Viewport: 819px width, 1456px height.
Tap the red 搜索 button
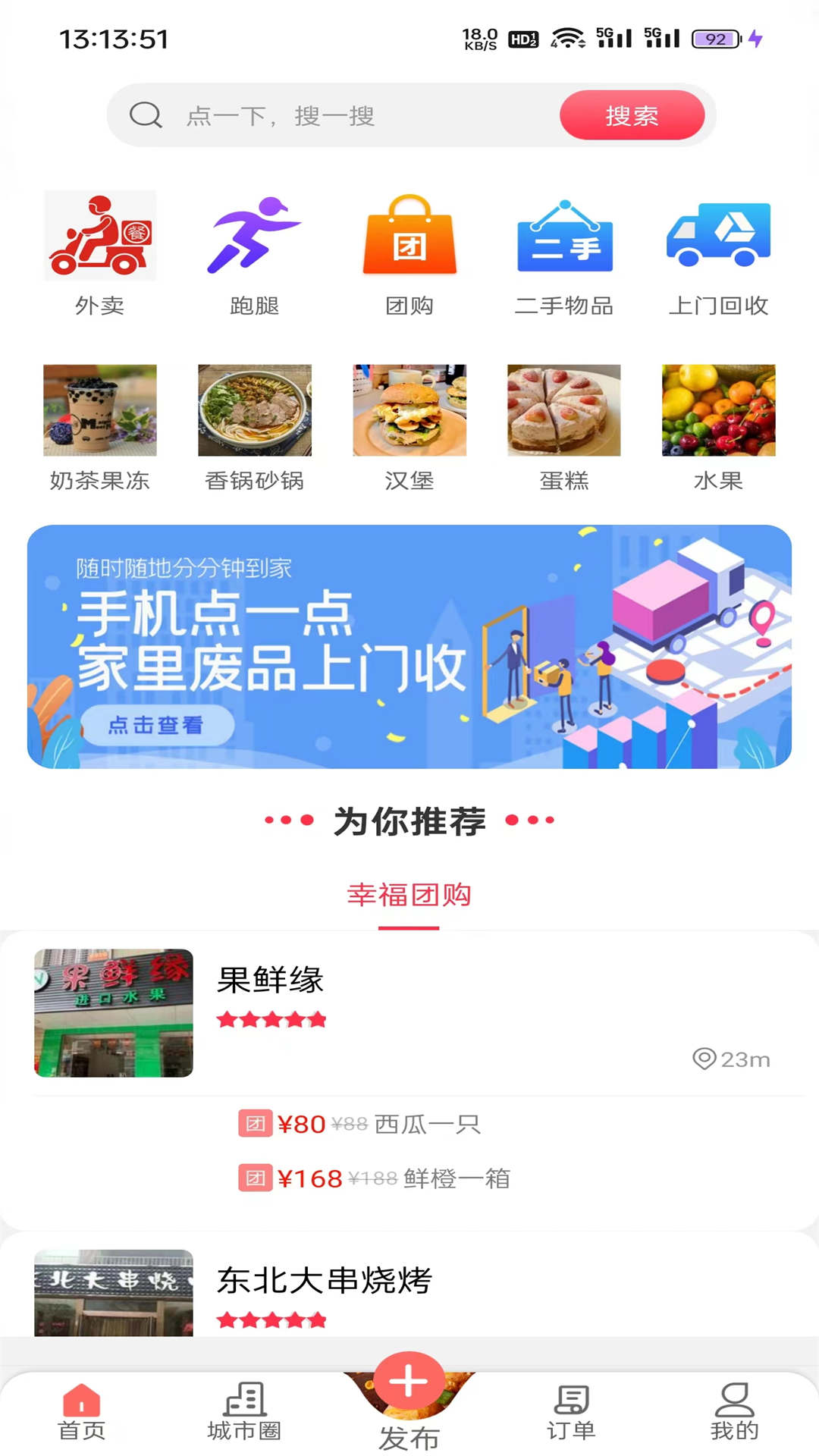(x=632, y=116)
